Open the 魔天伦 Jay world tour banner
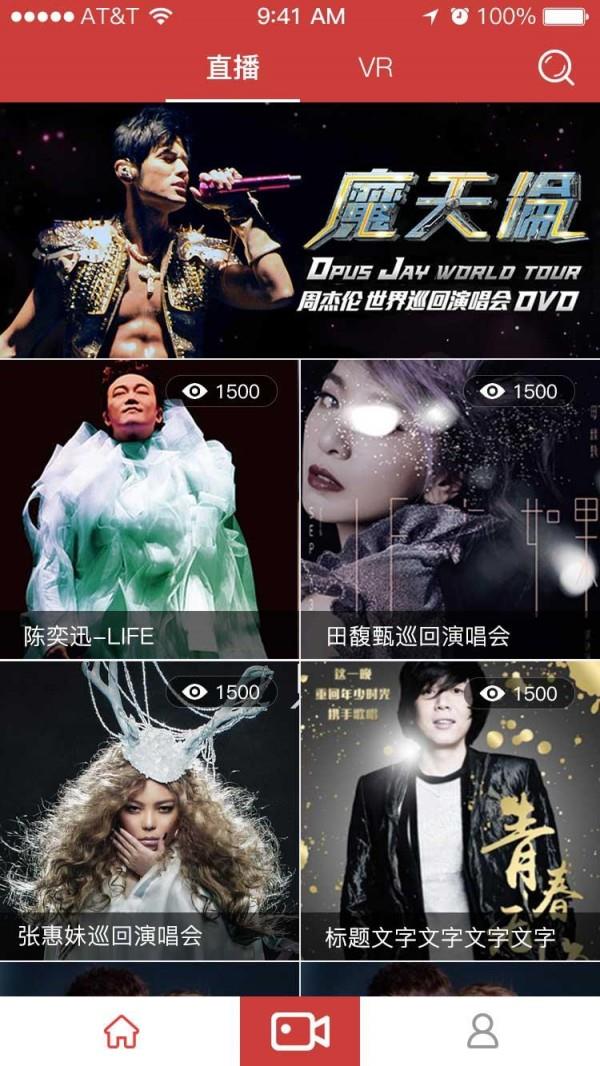This screenshot has height=1066, width=600. click(300, 230)
